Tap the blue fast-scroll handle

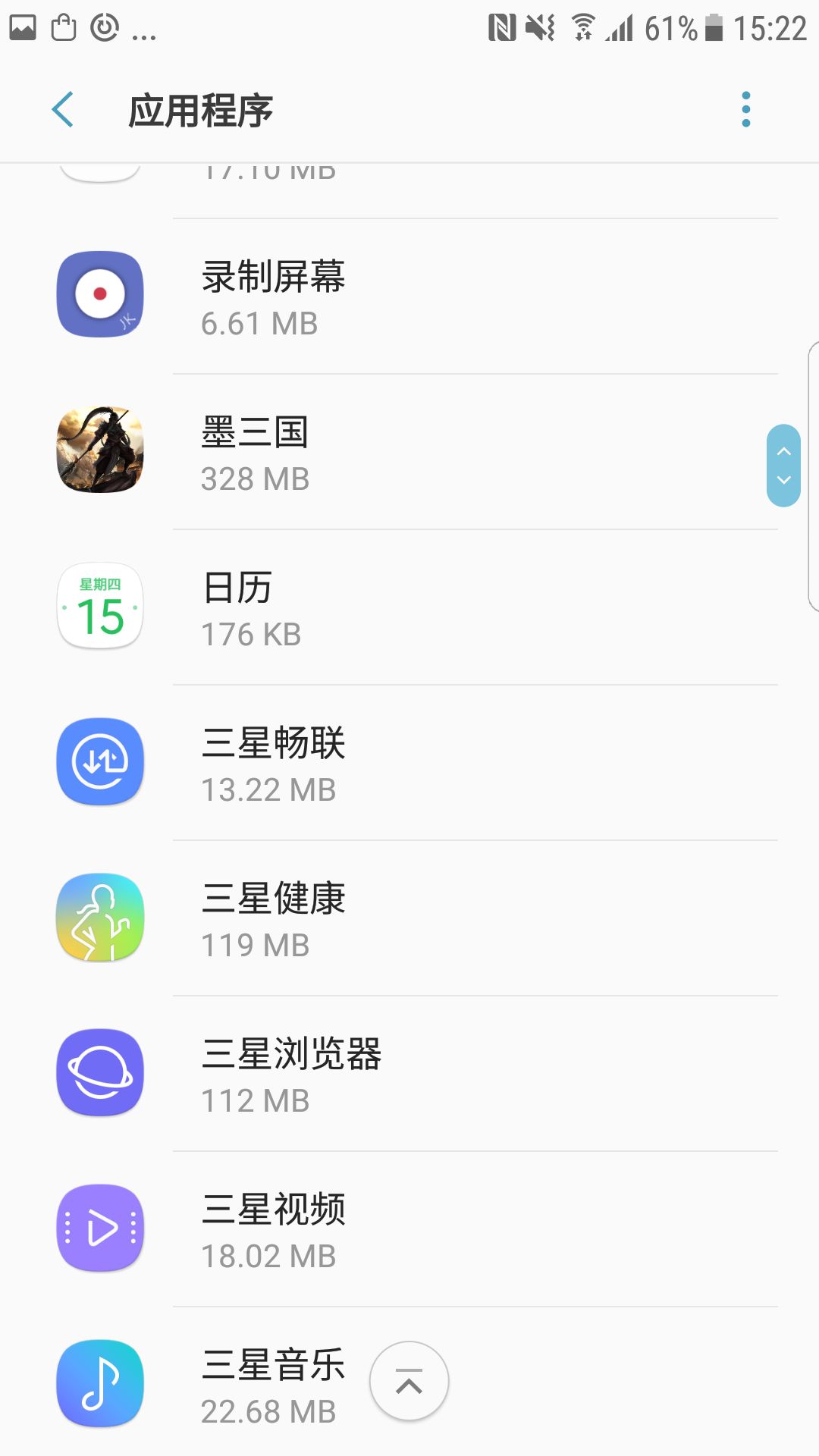tap(783, 466)
